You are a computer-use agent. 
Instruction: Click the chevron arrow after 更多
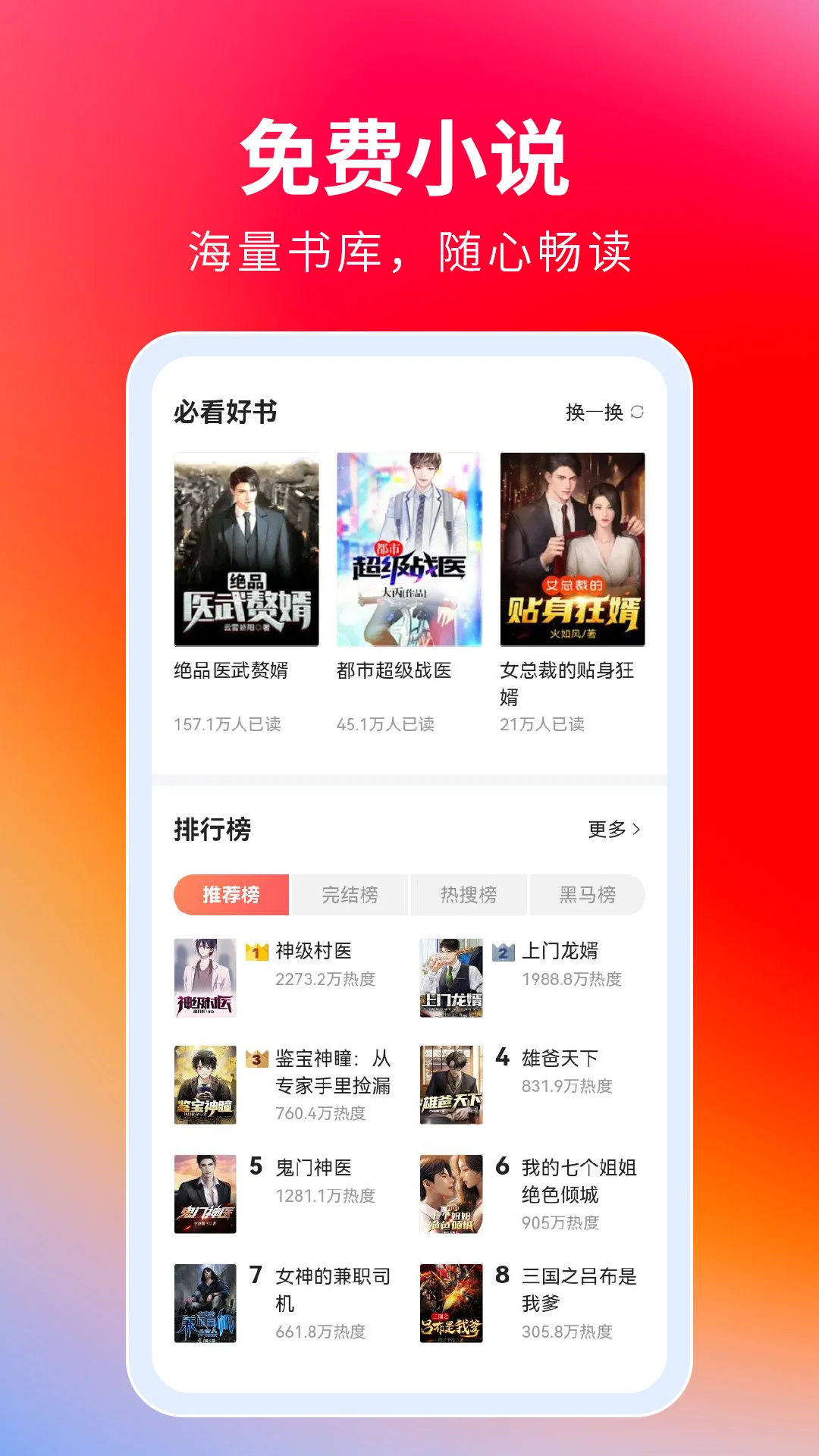click(x=637, y=830)
